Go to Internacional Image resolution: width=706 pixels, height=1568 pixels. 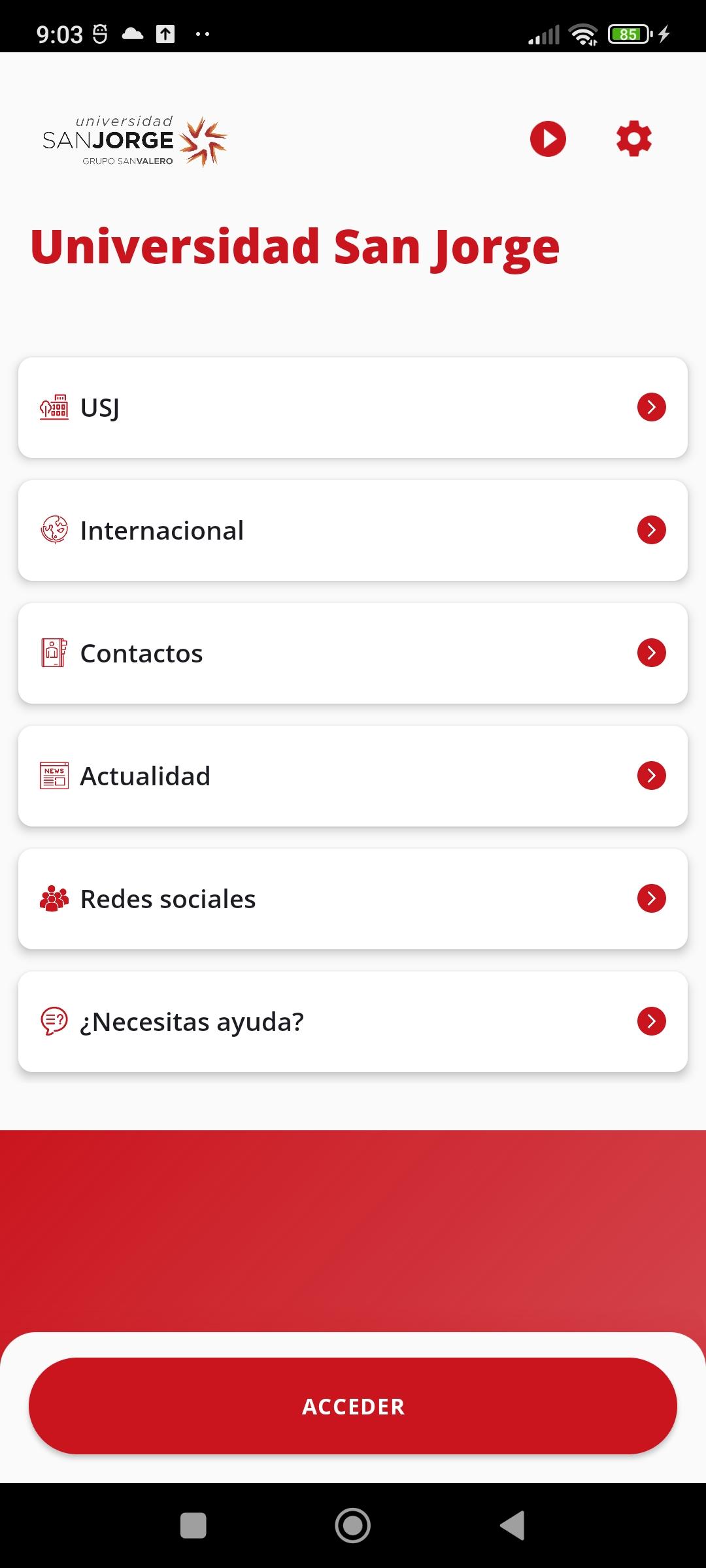coord(353,531)
